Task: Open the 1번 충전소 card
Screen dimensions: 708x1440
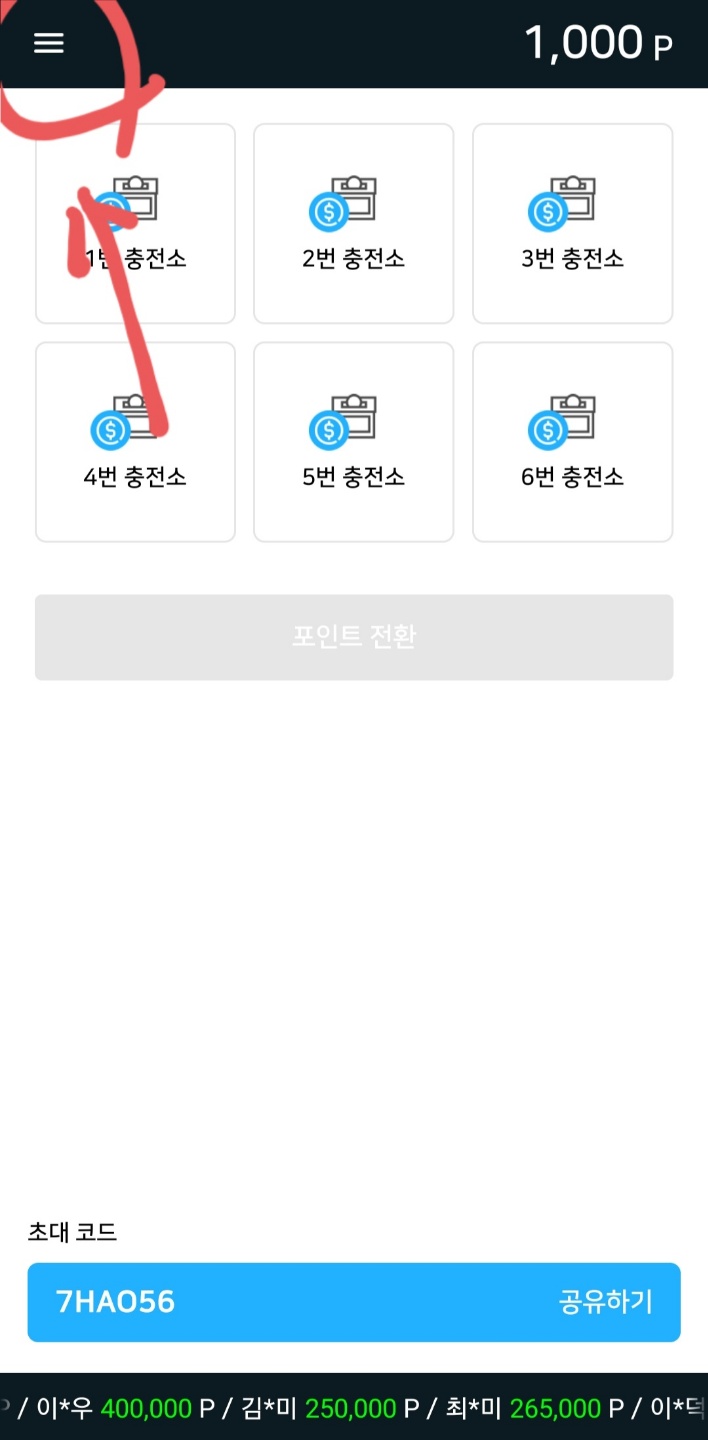Action: tap(135, 224)
